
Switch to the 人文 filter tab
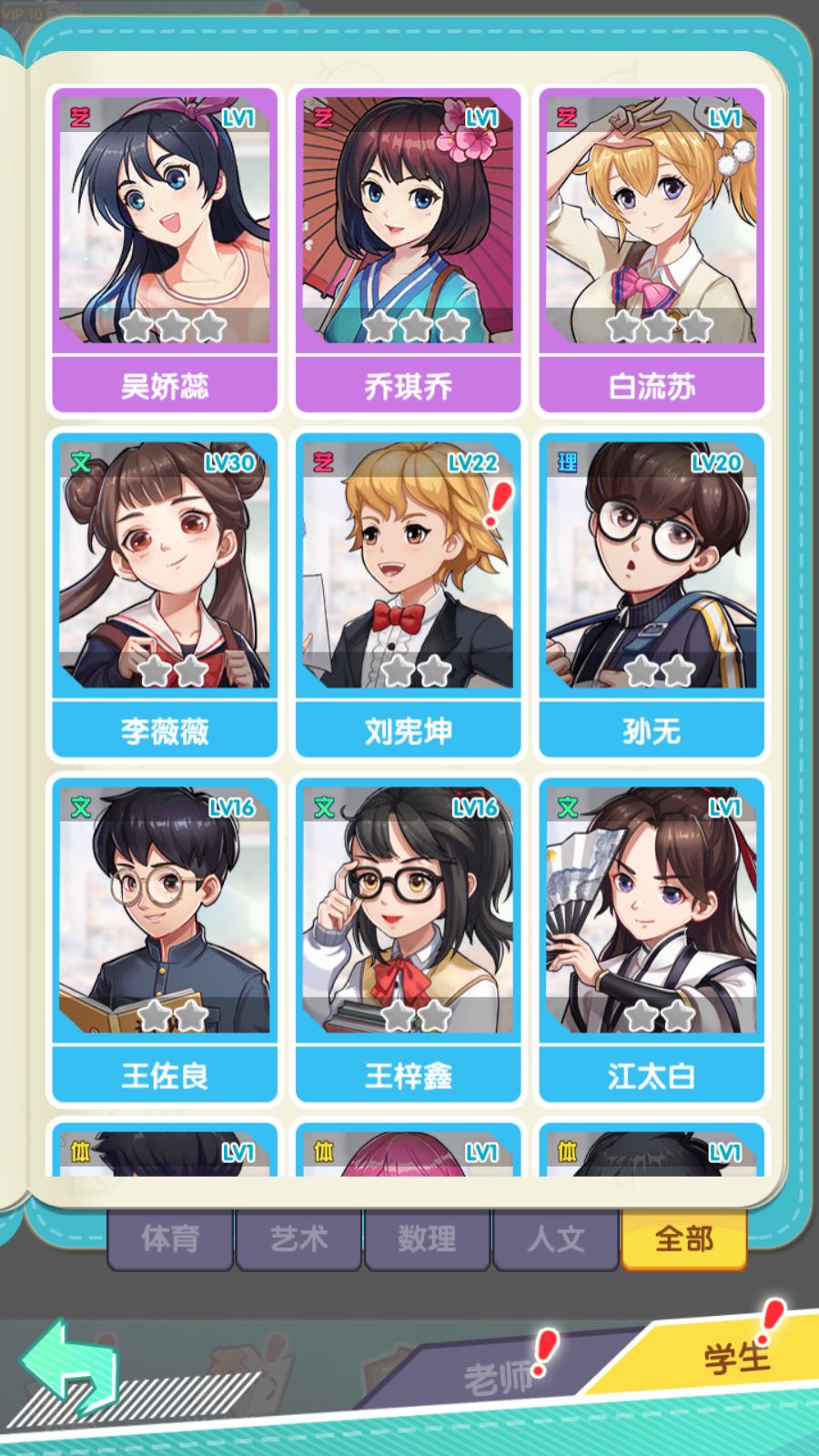point(555,1239)
